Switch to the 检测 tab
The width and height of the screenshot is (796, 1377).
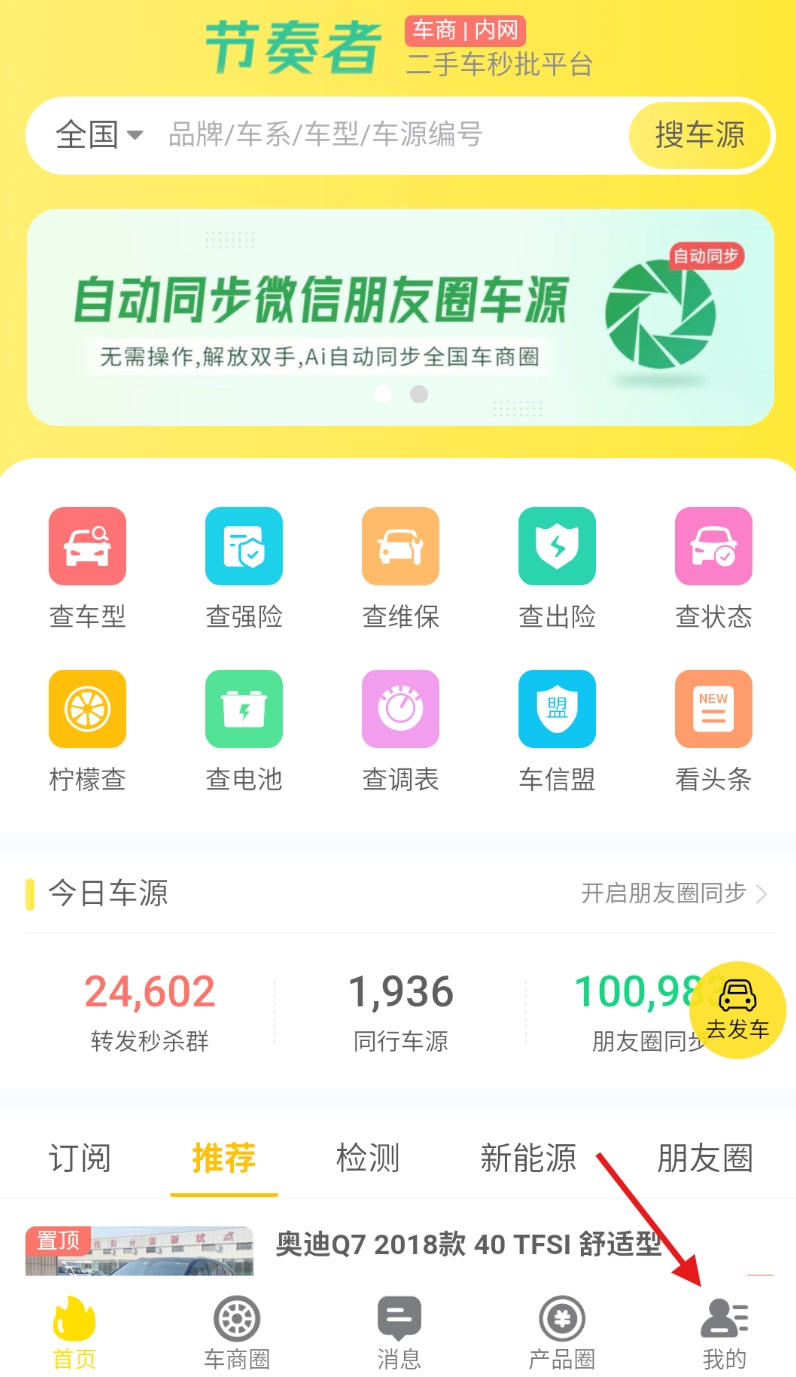(368, 1158)
